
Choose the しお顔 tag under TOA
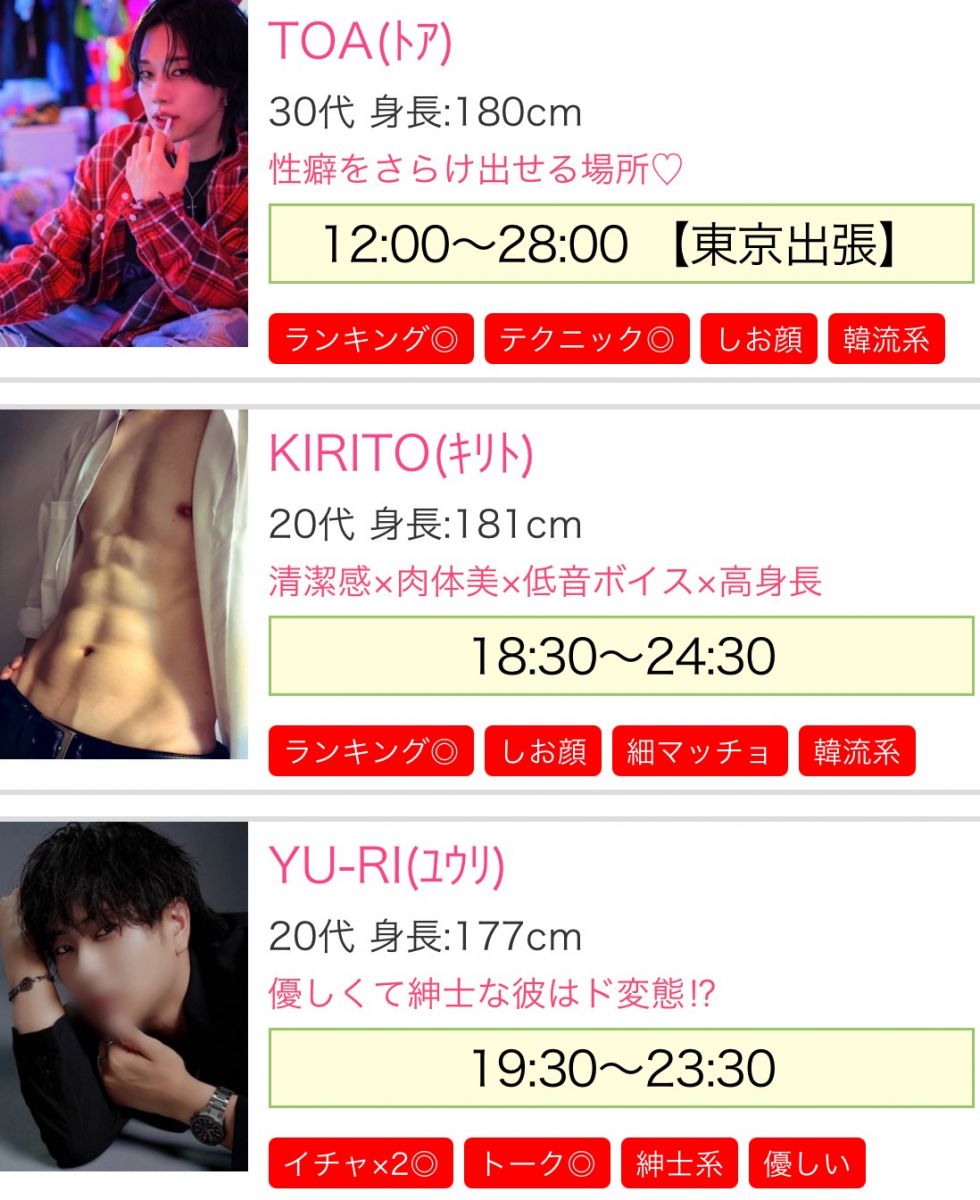759,340
